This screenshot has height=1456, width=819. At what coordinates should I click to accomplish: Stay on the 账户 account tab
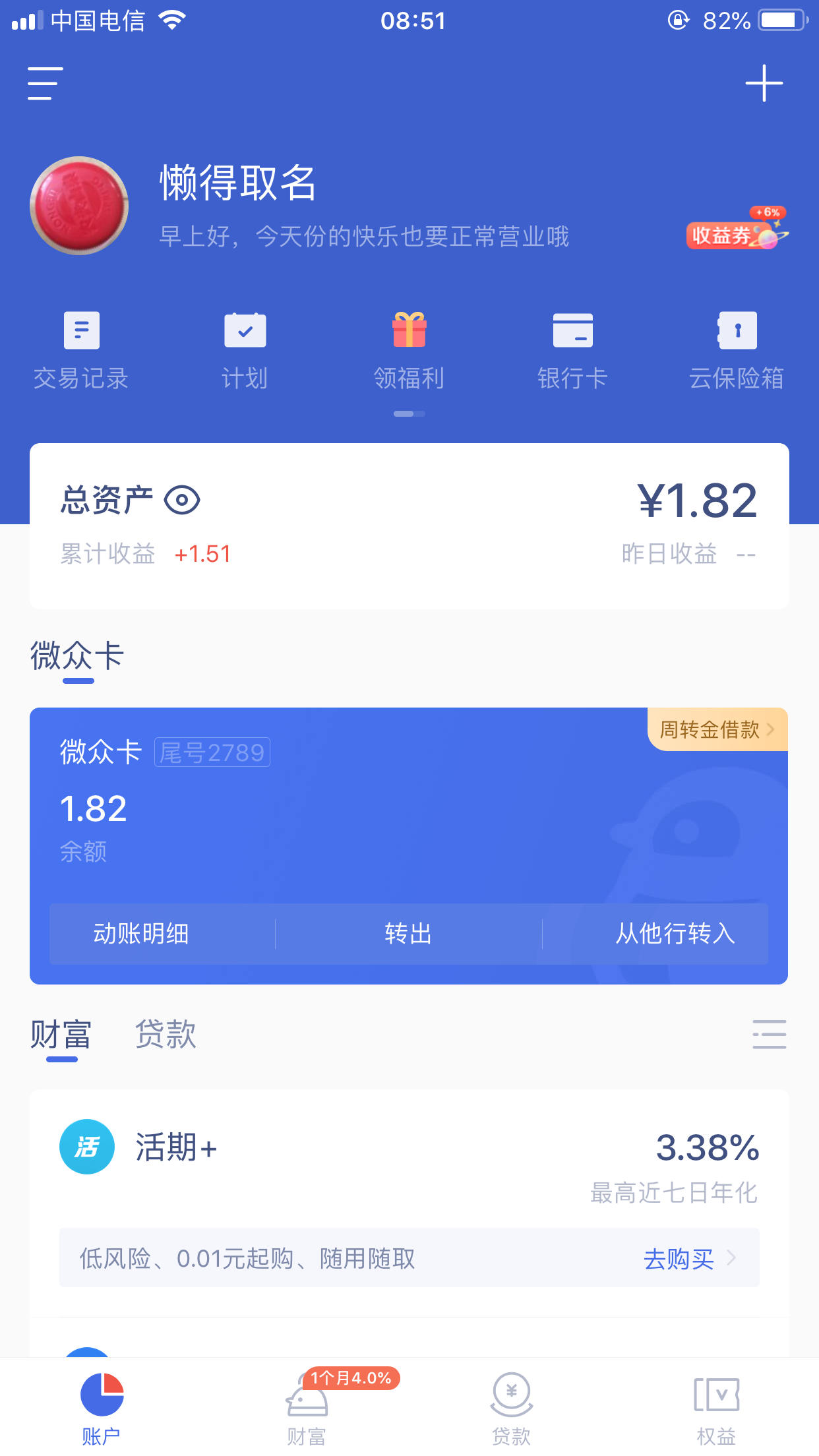pyautogui.click(x=102, y=1405)
